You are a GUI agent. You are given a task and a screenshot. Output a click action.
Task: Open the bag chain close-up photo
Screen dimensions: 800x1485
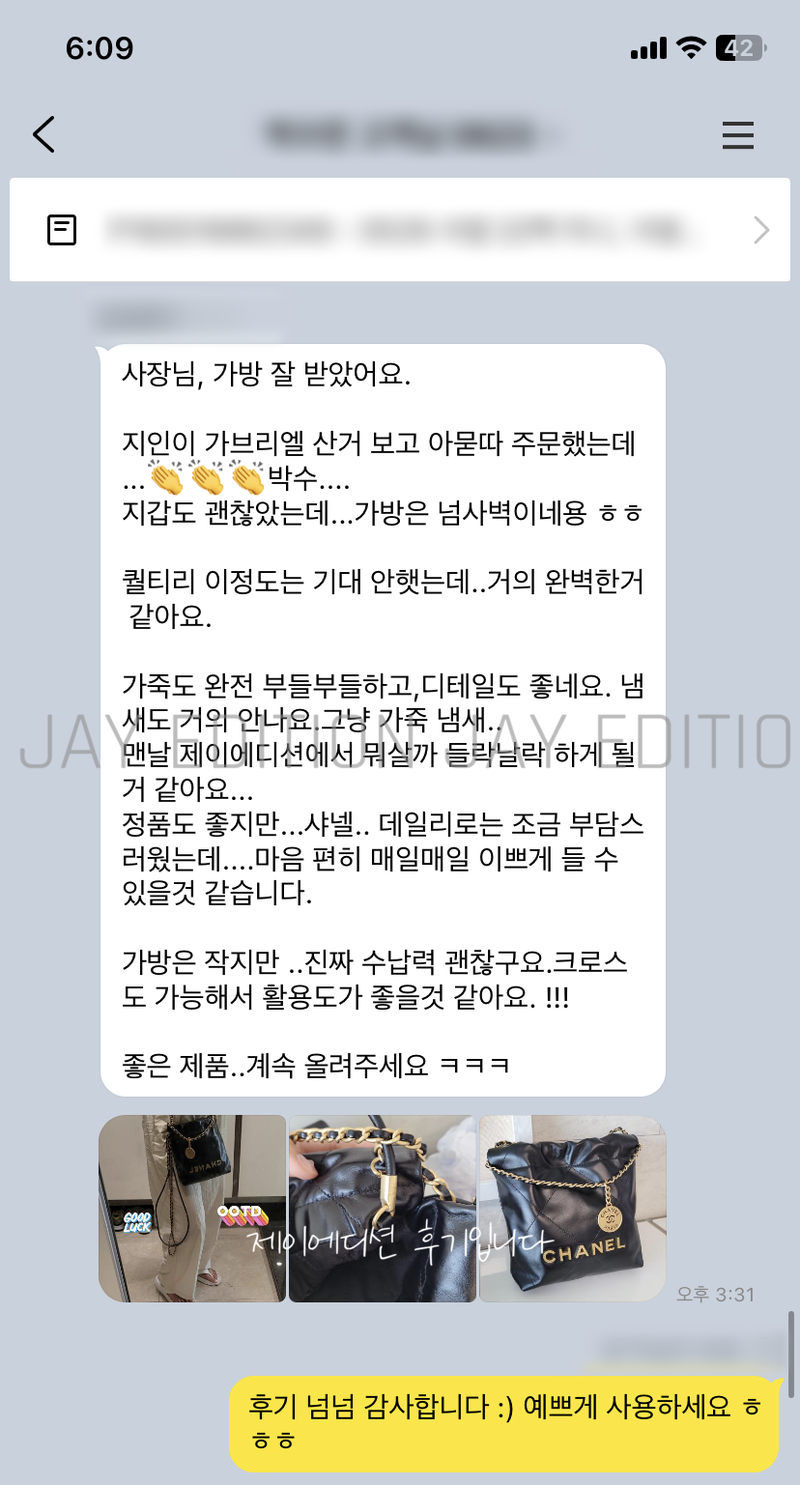[x=382, y=1208]
